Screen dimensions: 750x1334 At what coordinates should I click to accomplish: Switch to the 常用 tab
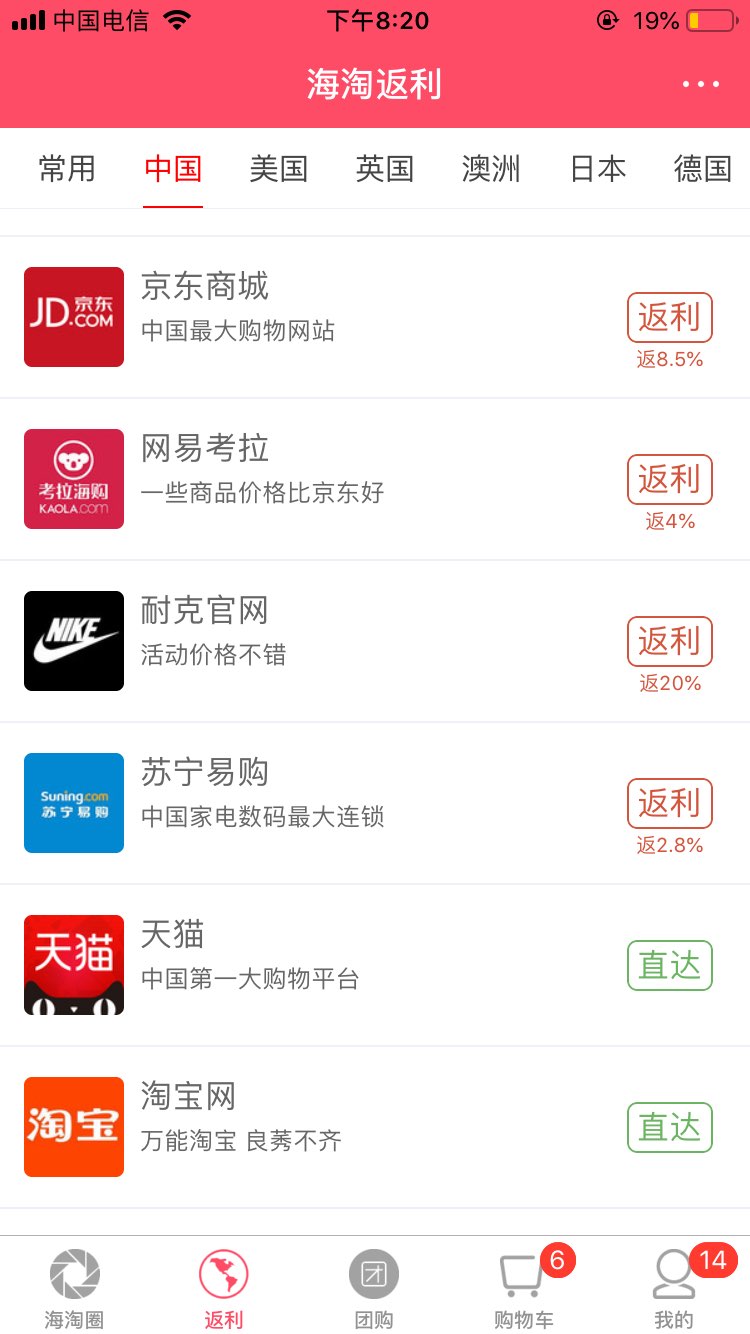(x=67, y=169)
